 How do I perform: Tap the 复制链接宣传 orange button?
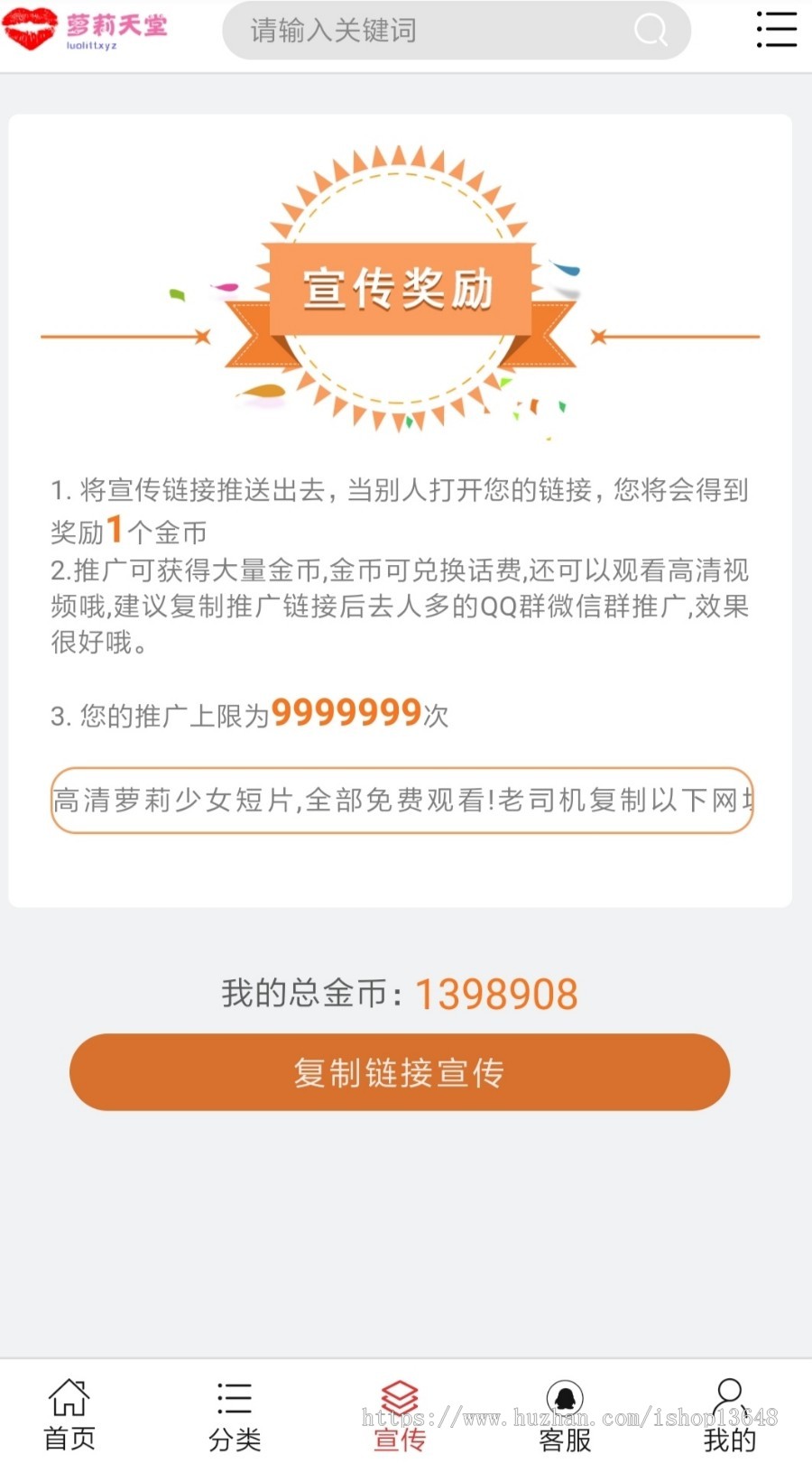[x=400, y=1072]
